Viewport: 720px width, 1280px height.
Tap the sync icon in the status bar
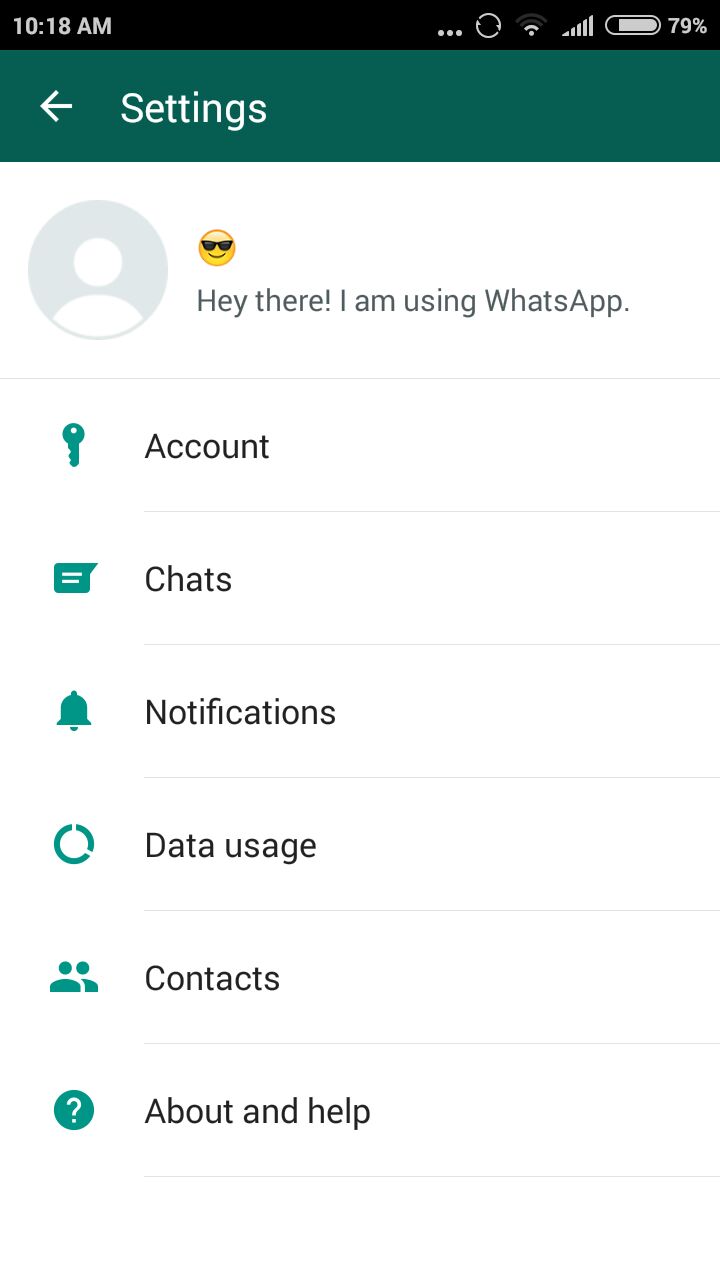(x=487, y=25)
